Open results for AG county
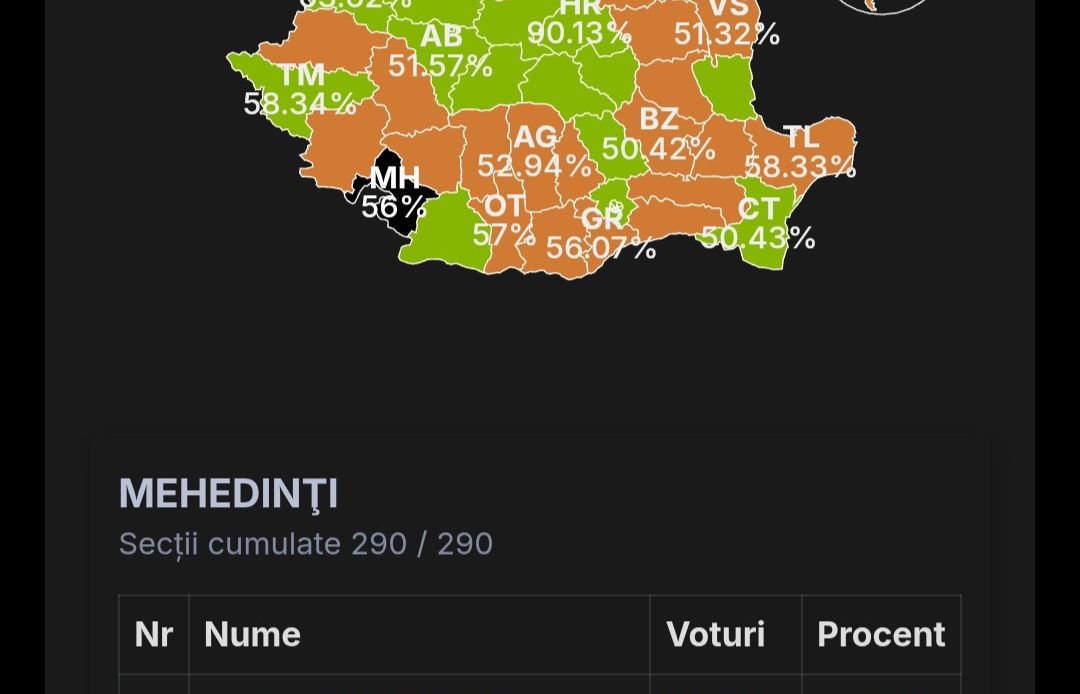The width and height of the screenshot is (1080, 694). pos(535,150)
